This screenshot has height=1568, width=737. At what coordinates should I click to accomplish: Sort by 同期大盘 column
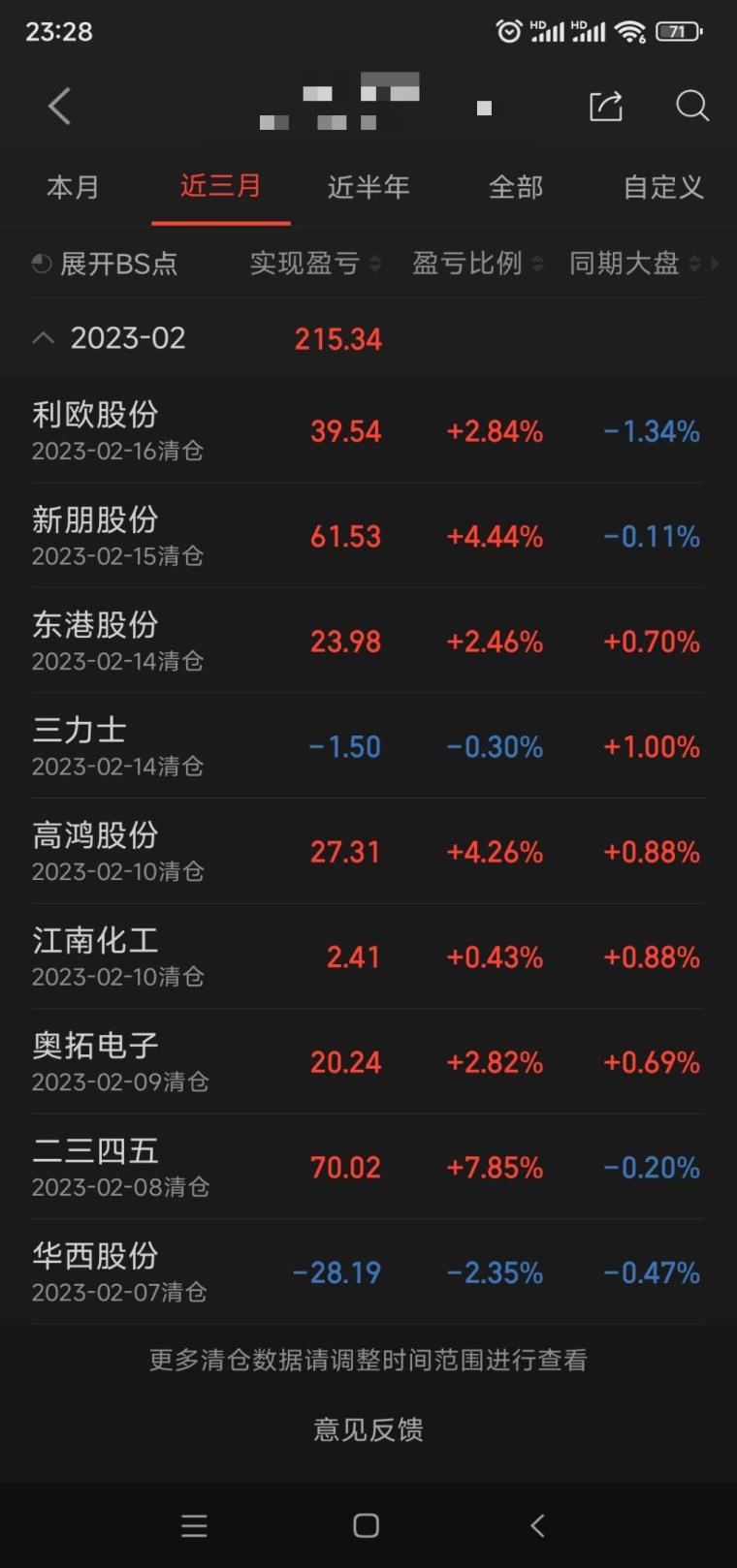(634, 264)
